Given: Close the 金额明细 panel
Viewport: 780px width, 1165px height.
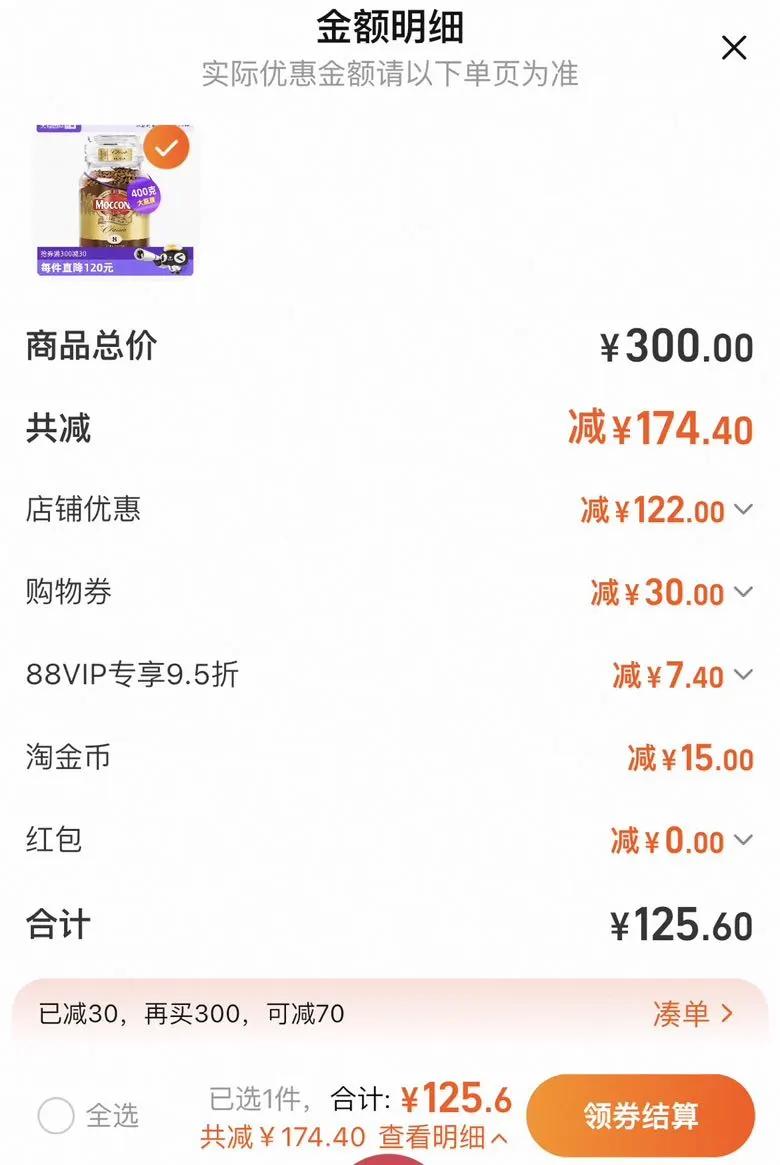Looking at the screenshot, I should coord(733,48).
